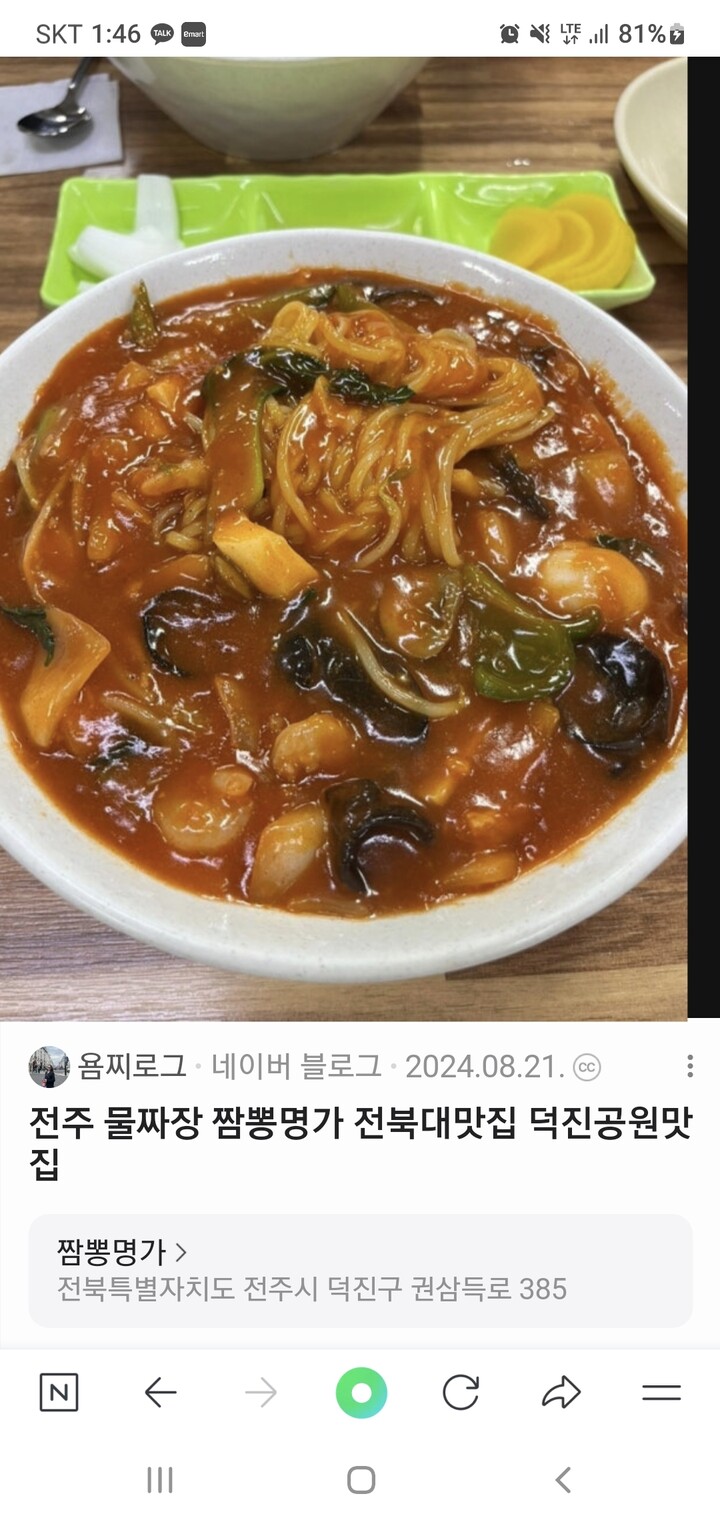Open the hamburger menu in the toolbar

click(x=660, y=1391)
